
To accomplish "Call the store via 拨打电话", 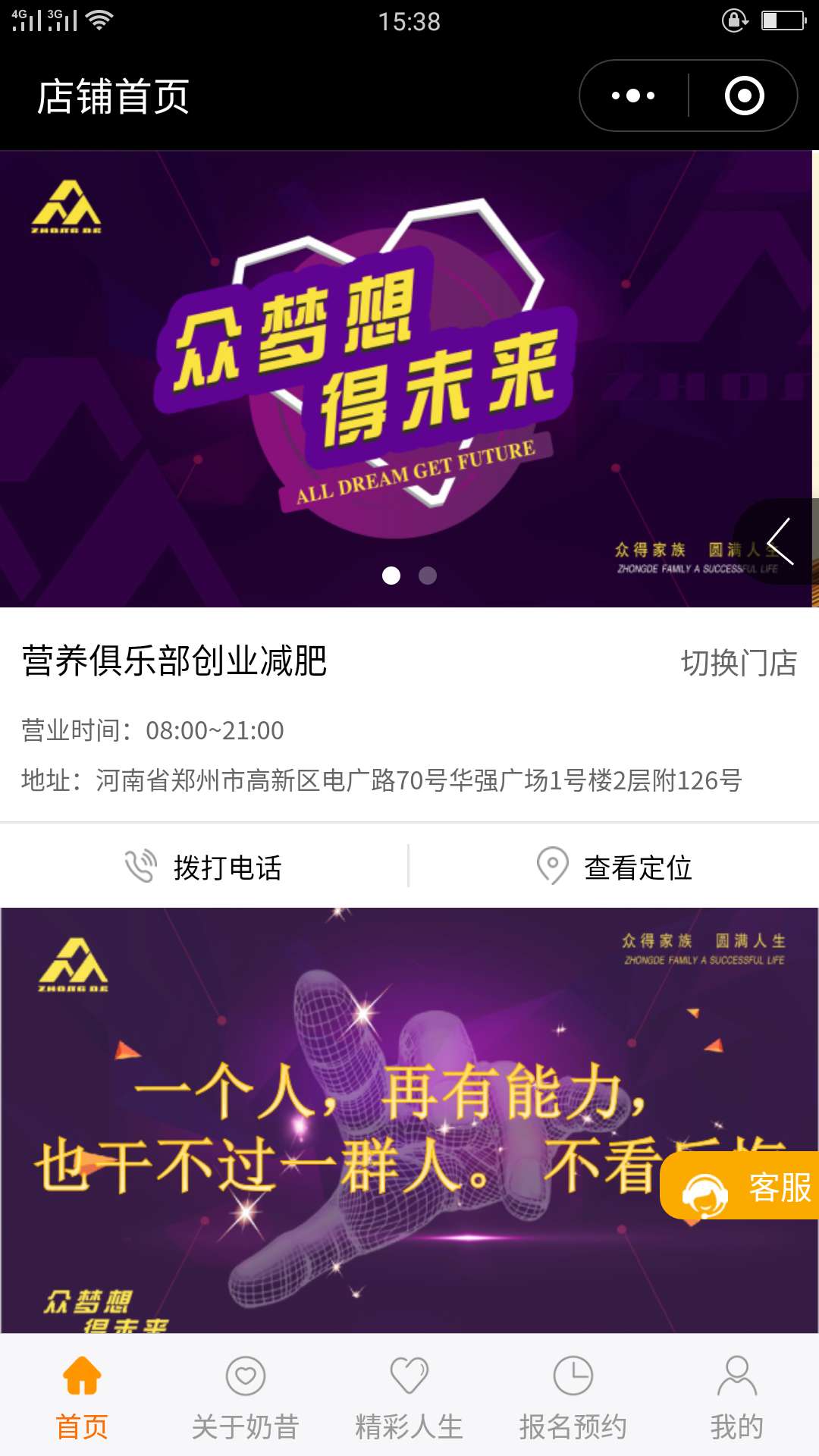I will [x=204, y=867].
